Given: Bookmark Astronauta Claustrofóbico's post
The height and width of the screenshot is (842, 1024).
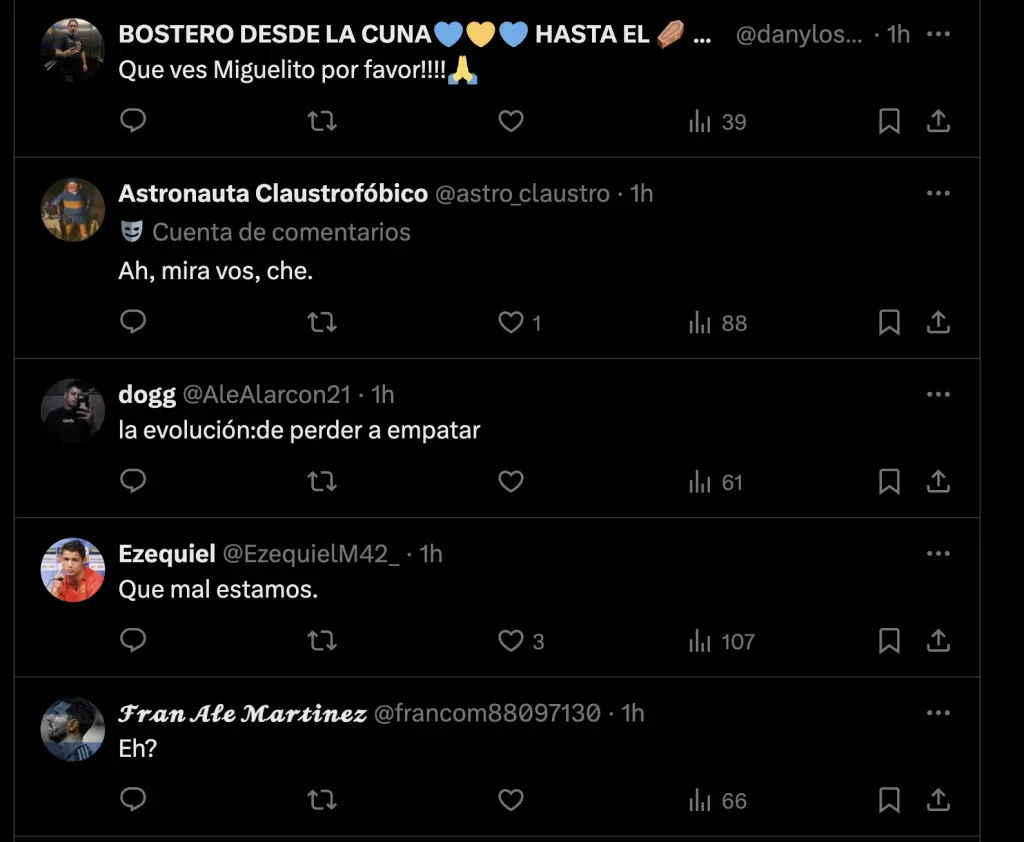Looking at the screenshot, I should (x=889, y=322).
